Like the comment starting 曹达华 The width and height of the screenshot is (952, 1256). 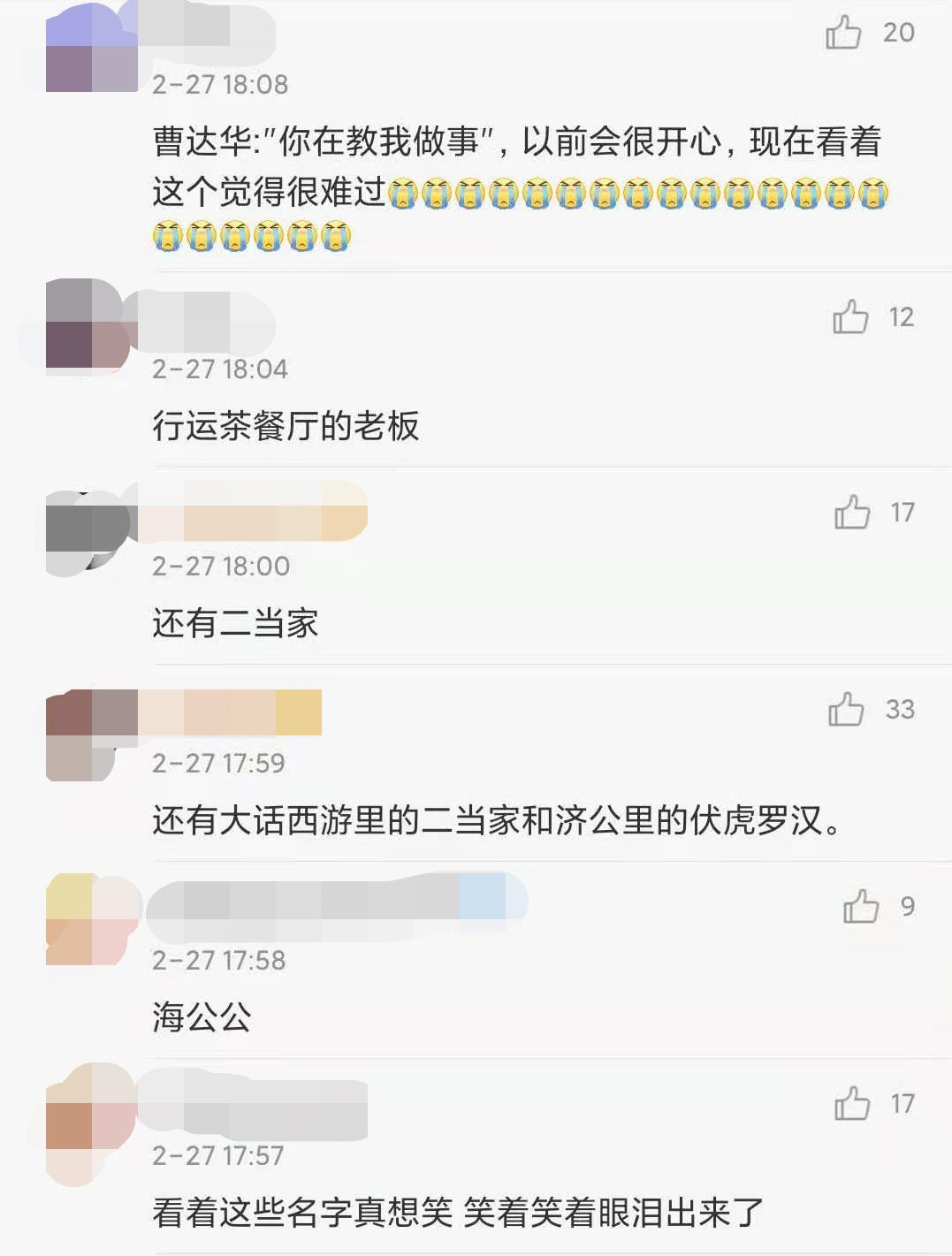click(843, 33)
